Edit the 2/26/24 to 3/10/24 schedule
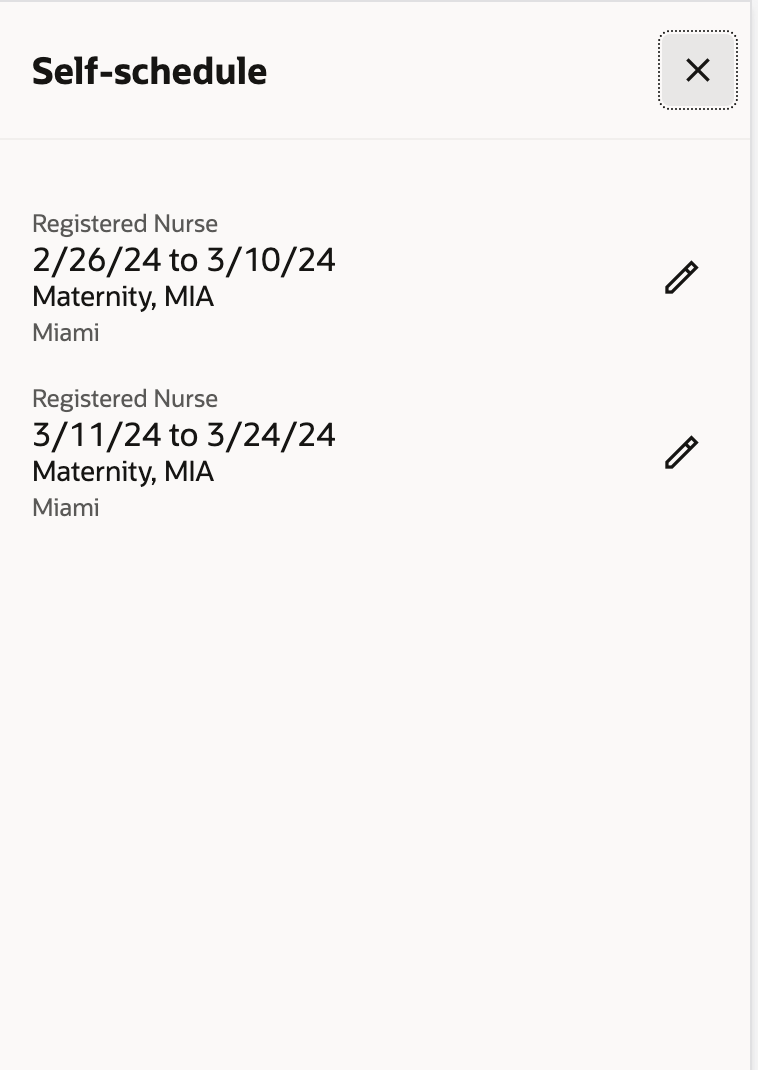The width and height of the screenshot is (758, 1070). click(x=681, y=278)
